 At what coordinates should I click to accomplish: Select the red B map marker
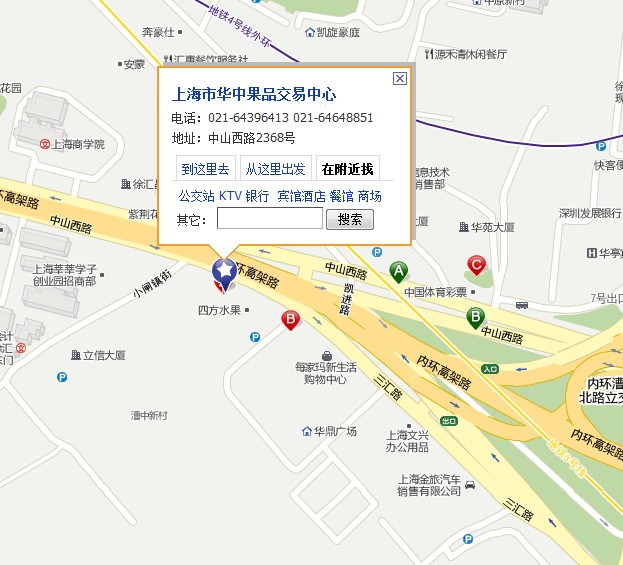pos(290,319)
